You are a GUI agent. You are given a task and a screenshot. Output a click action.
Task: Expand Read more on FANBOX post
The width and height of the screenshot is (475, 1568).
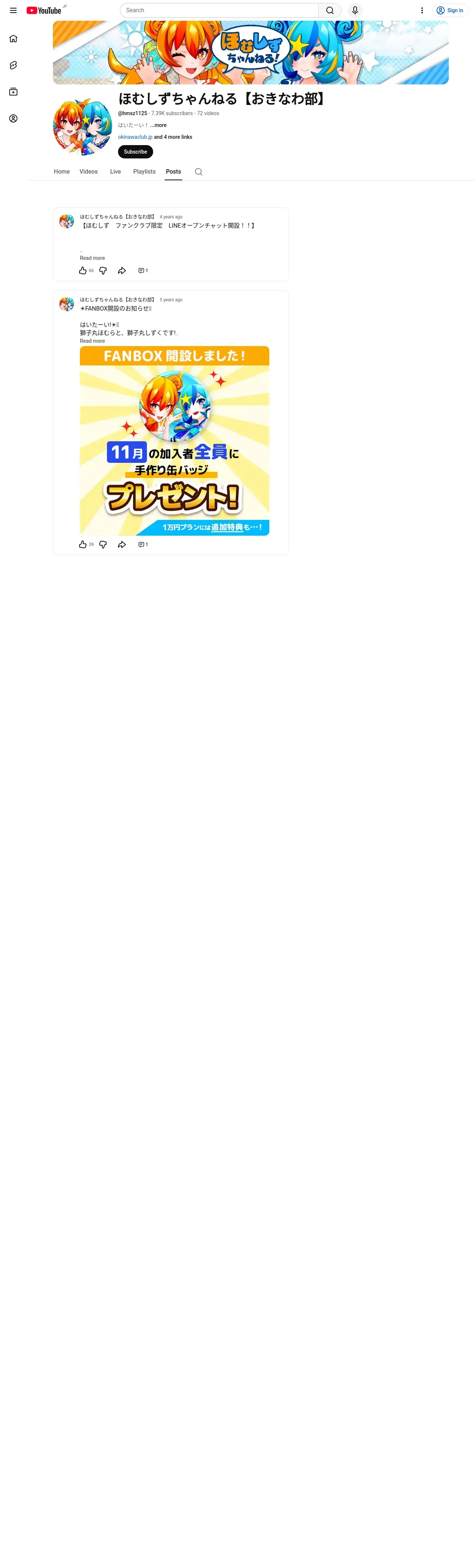(x=92, y=341)
